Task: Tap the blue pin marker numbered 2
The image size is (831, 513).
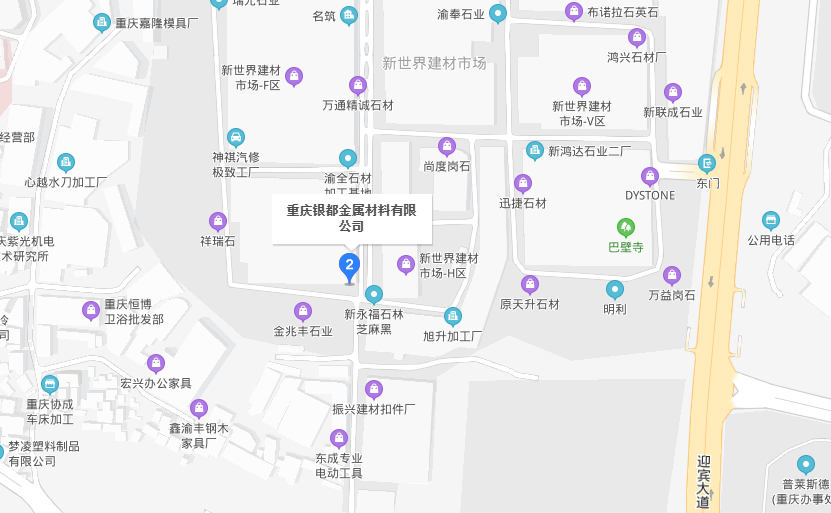Action: (349, 265)
